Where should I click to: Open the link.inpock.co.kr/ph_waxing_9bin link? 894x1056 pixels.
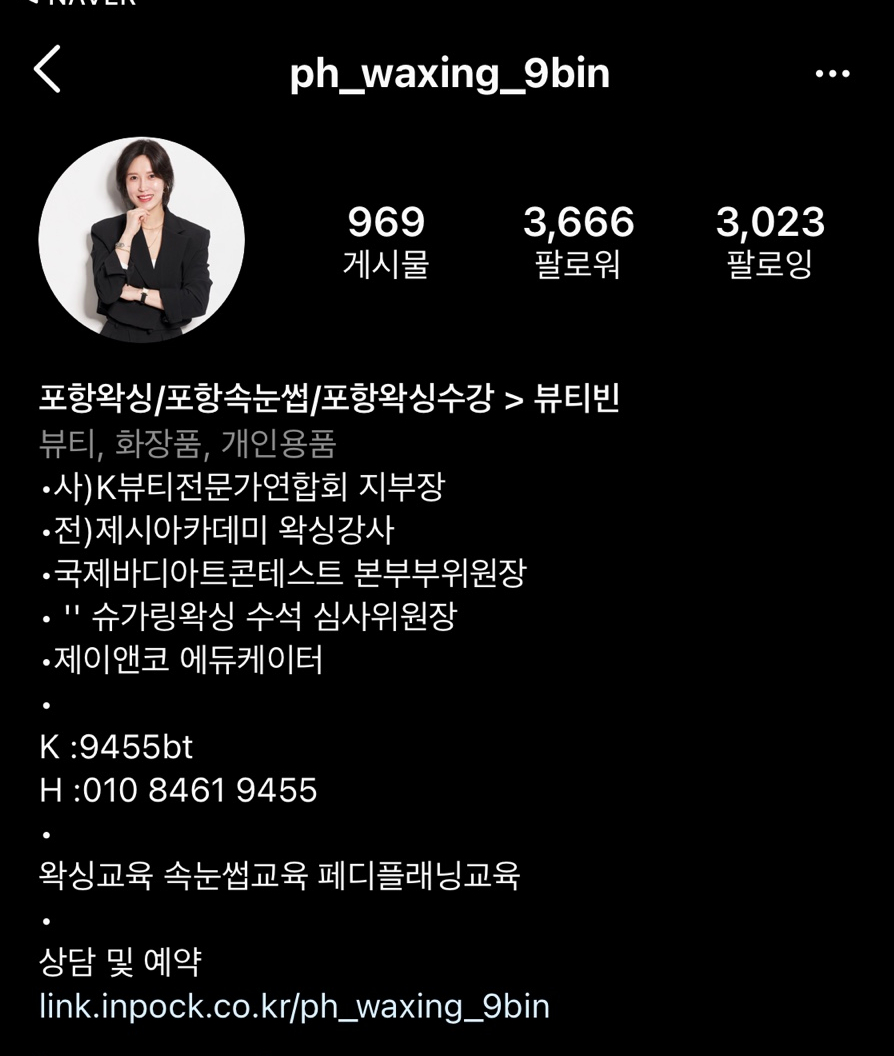[x=294, y=1005]
